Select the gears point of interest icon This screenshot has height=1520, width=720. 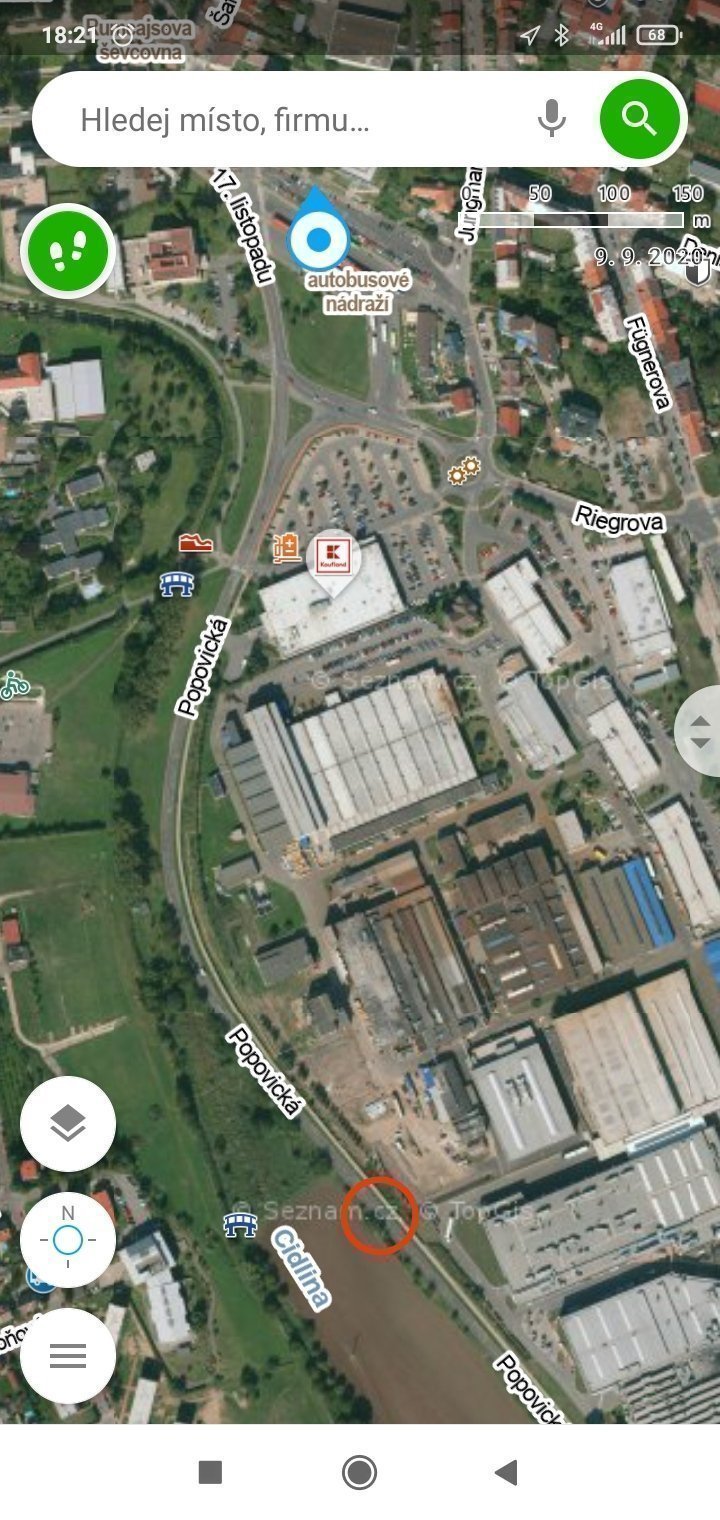pos(463,470)
